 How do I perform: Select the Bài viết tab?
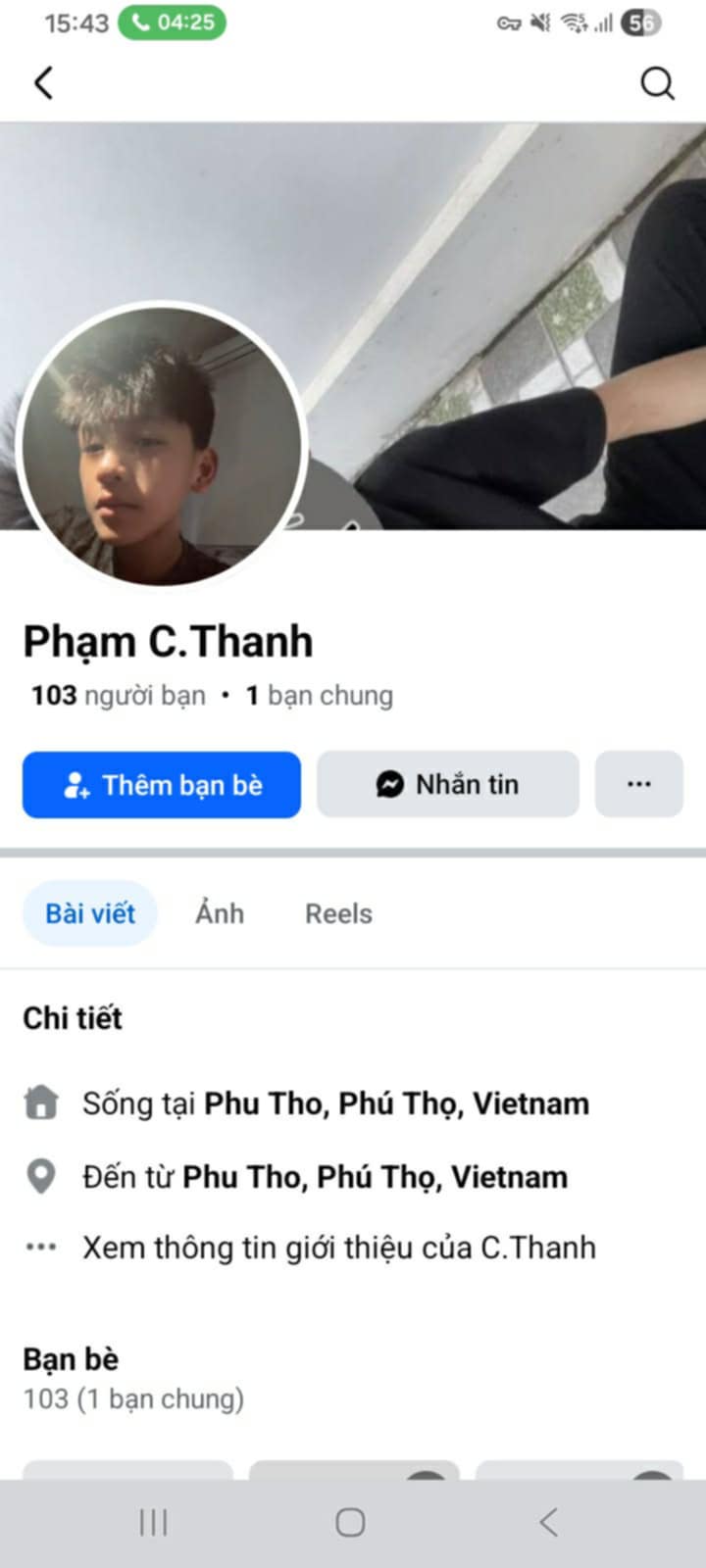click(90, 913)
